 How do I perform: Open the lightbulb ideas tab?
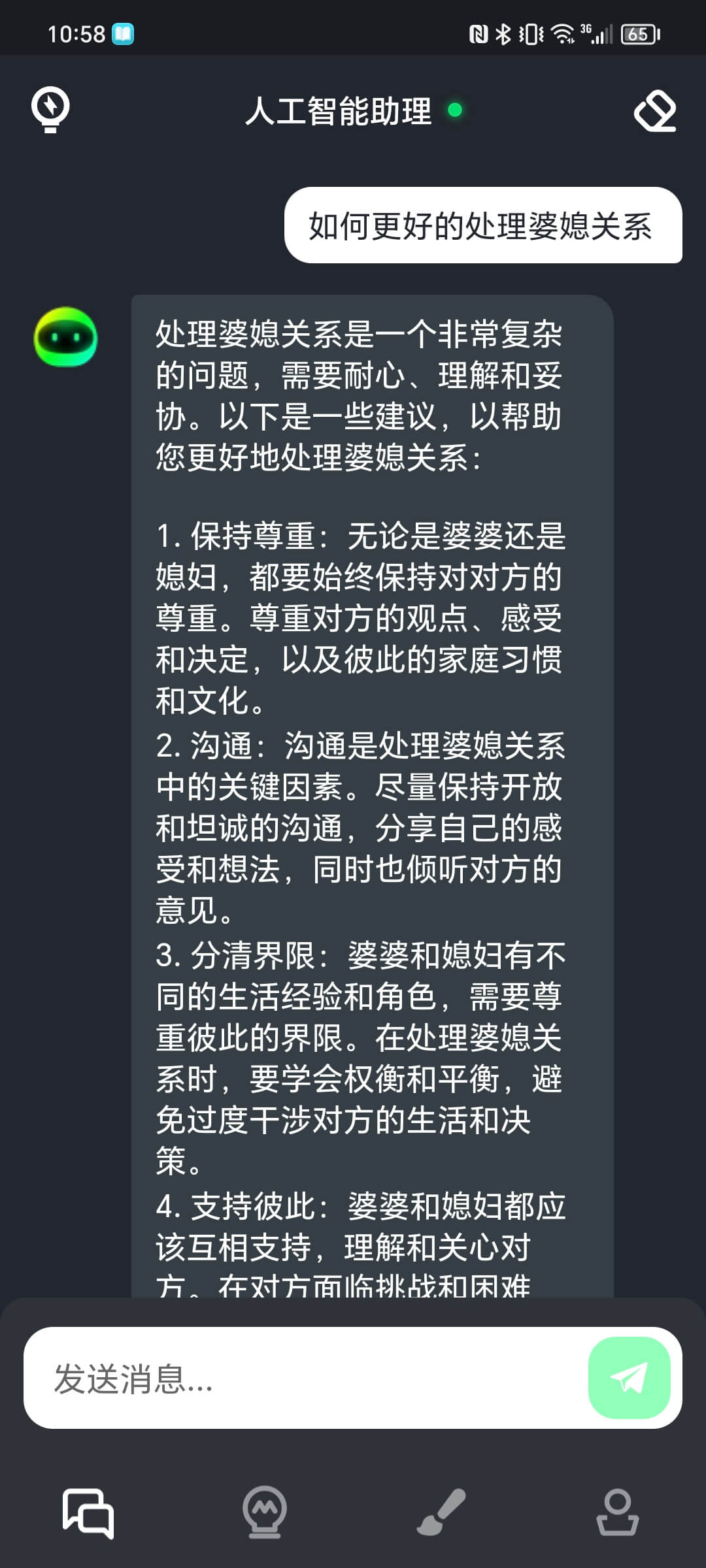[264, 1512]
